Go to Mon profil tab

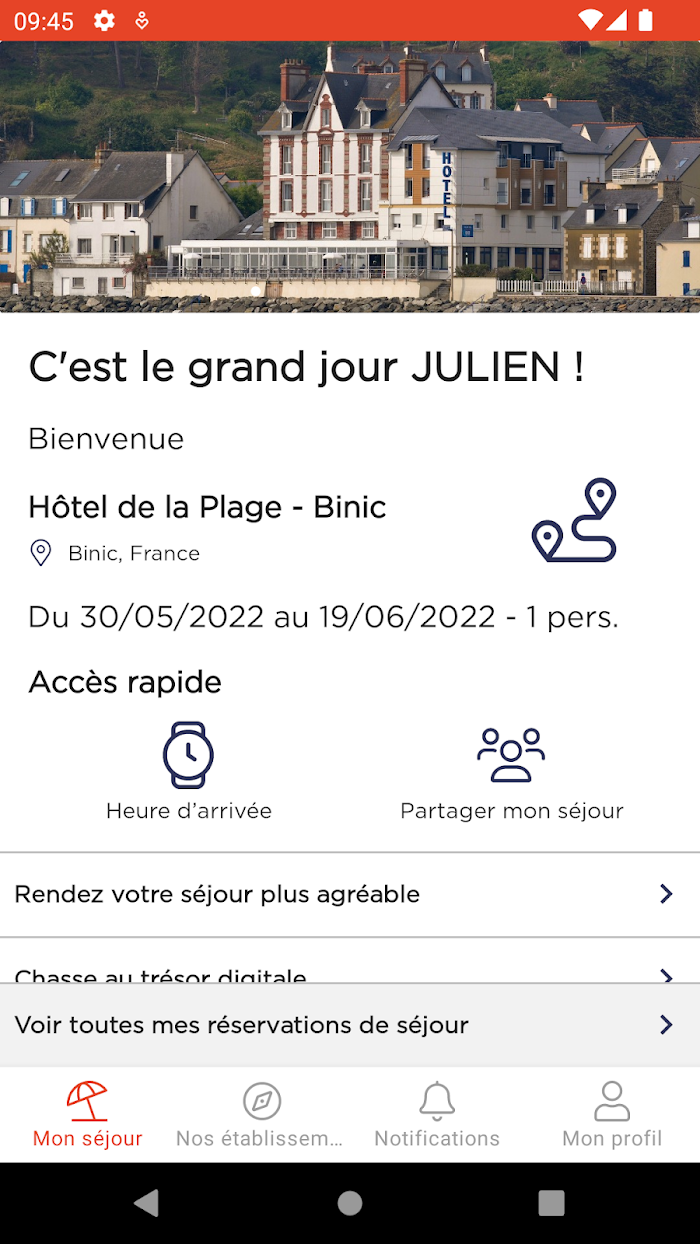click(612, 1115)
